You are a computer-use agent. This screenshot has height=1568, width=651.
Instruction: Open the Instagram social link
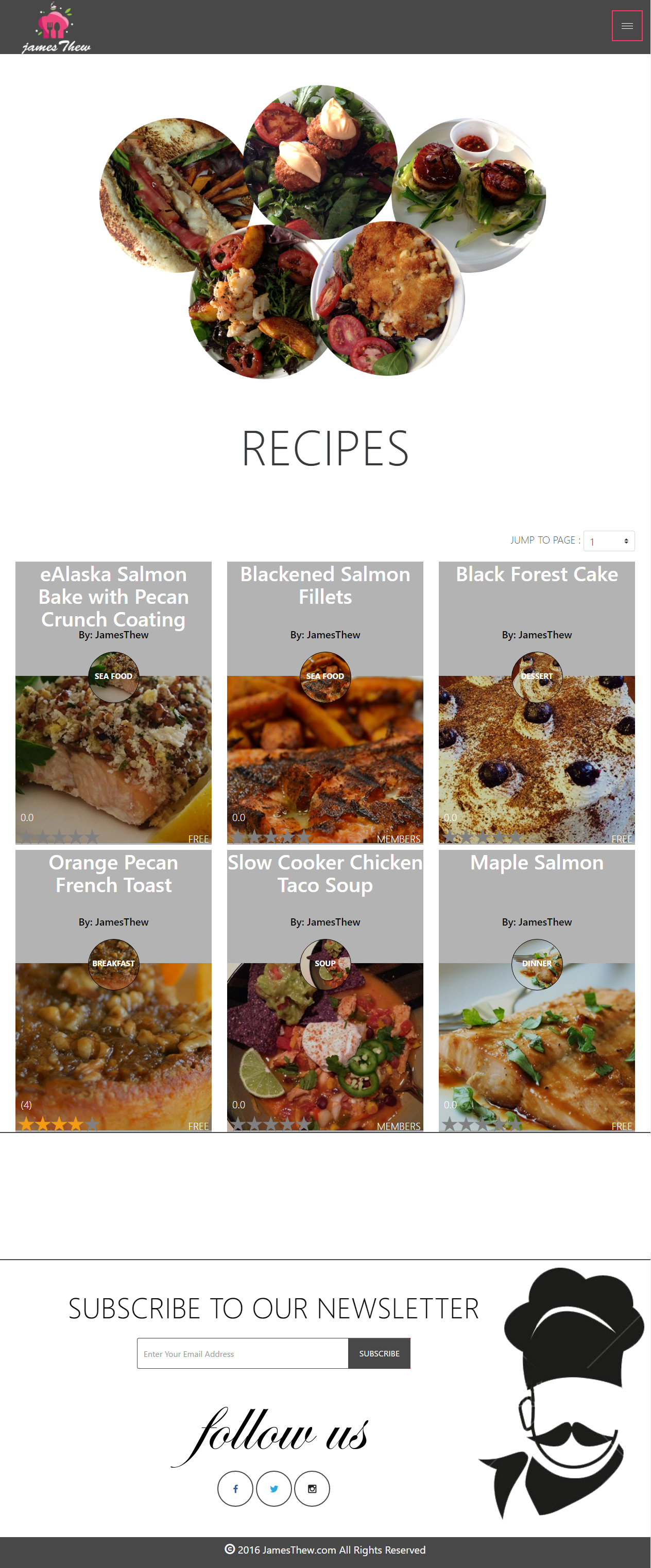[312, 1488]
